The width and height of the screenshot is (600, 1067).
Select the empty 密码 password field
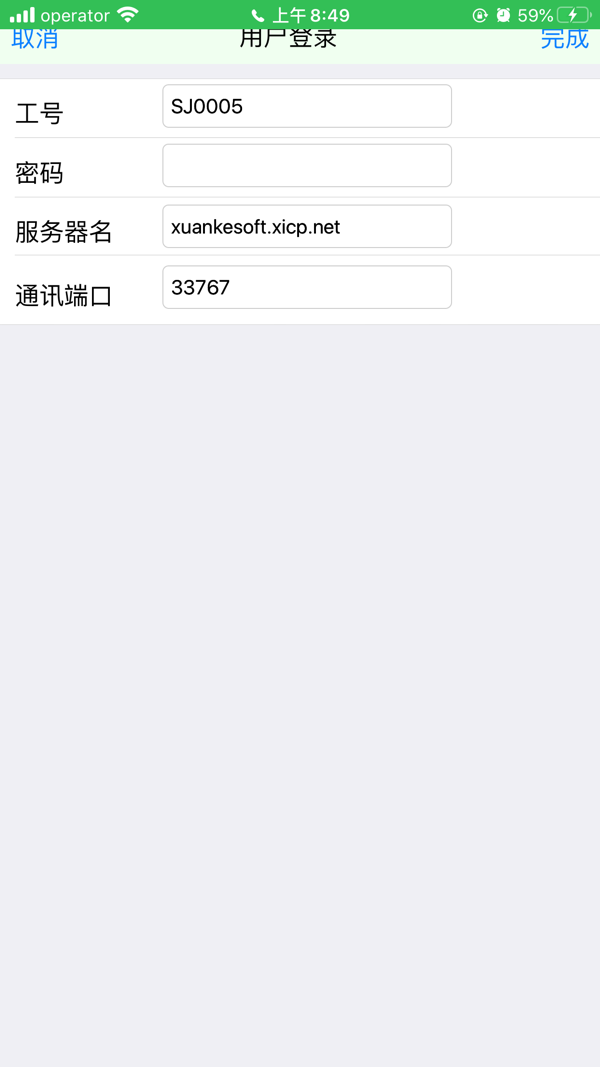(306, 166)
